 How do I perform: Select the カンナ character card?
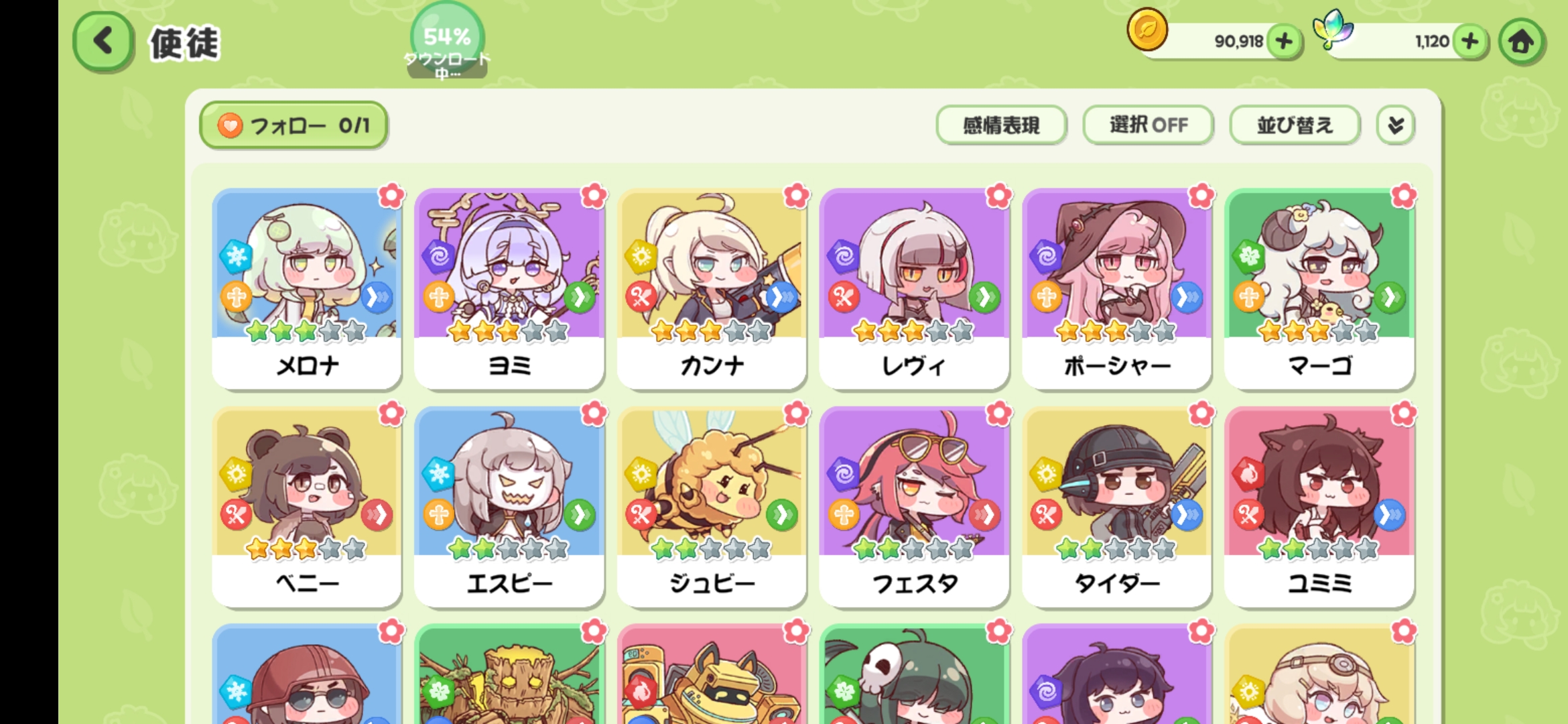click(712, 288)
